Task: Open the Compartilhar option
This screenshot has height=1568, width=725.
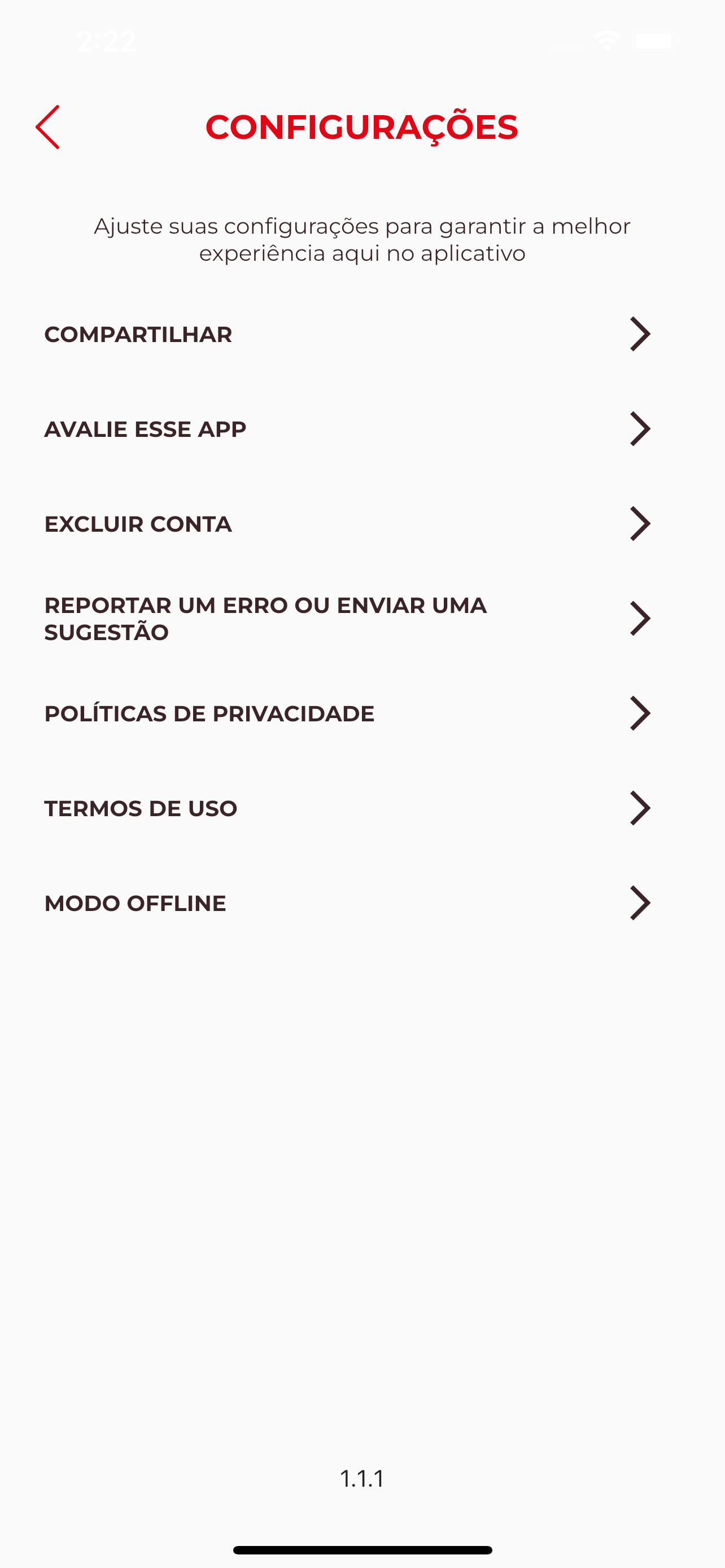Action: click(x=362, y=334)
